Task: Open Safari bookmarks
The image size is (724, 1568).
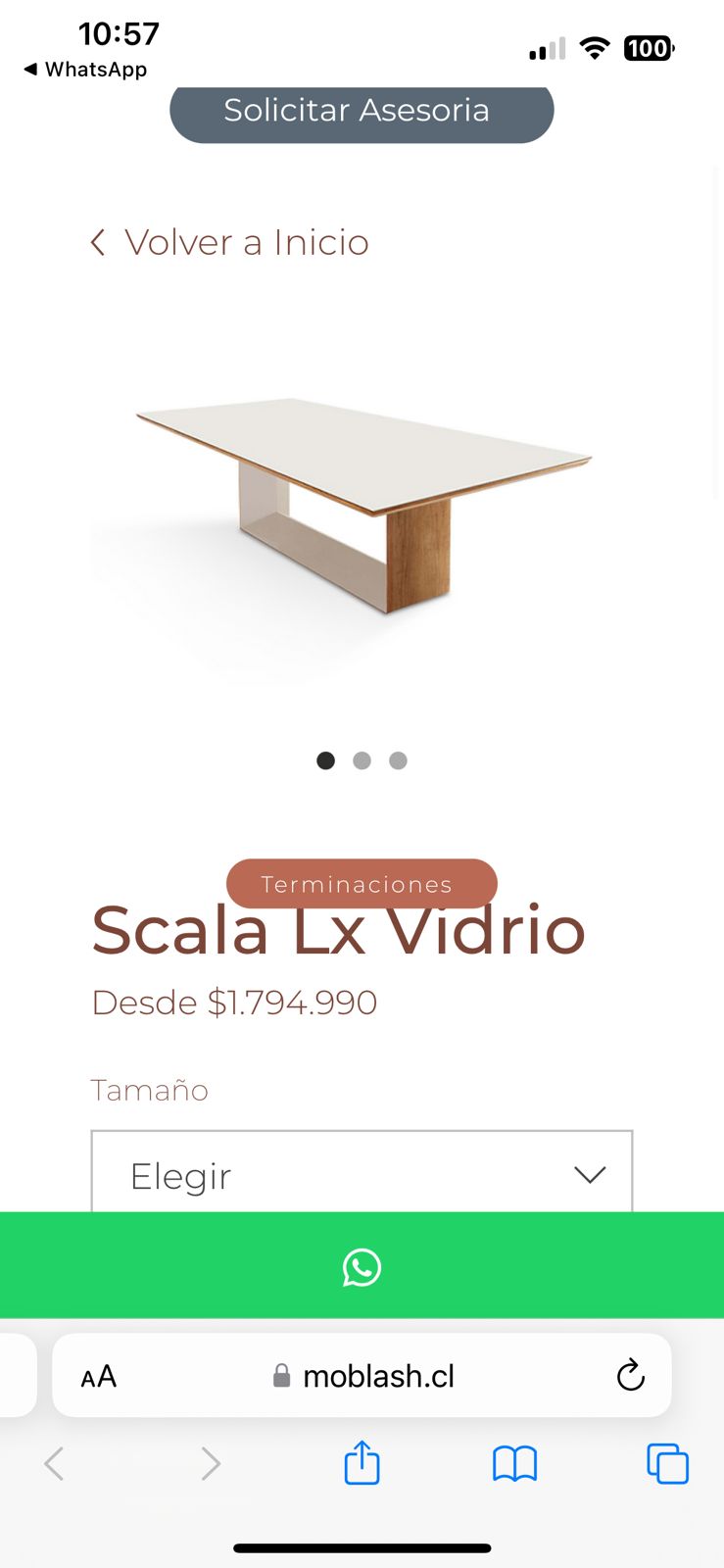Action: tap(514, 1464)
